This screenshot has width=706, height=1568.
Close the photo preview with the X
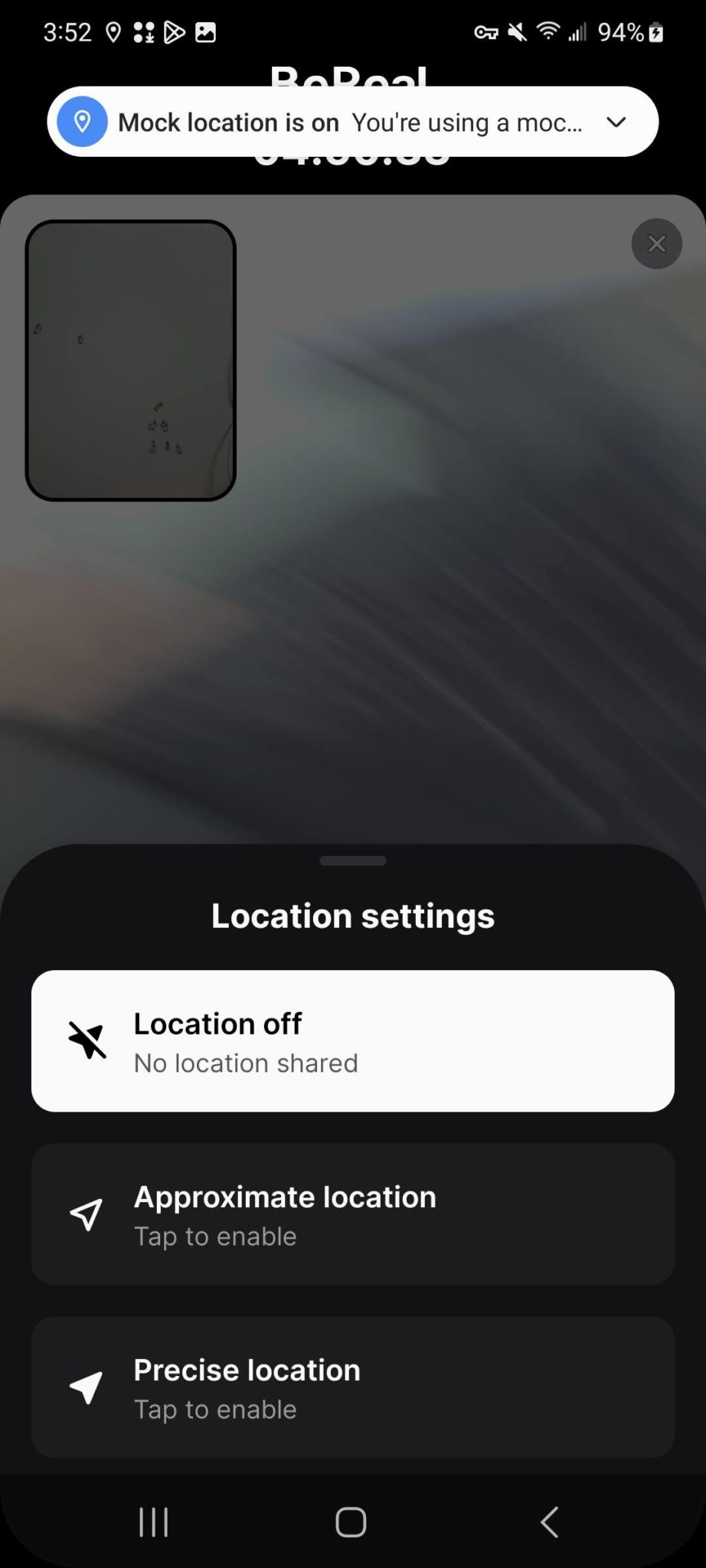point(656,244)
